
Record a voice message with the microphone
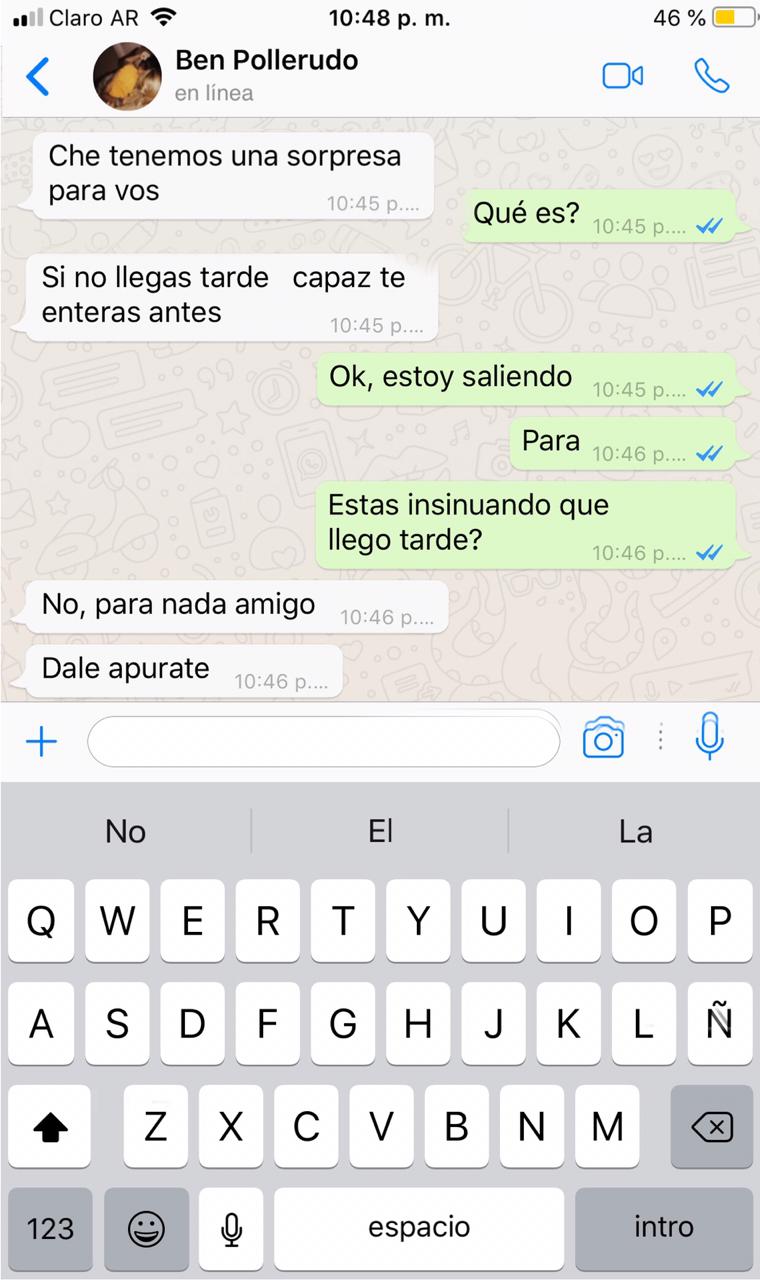coord(709,738)
